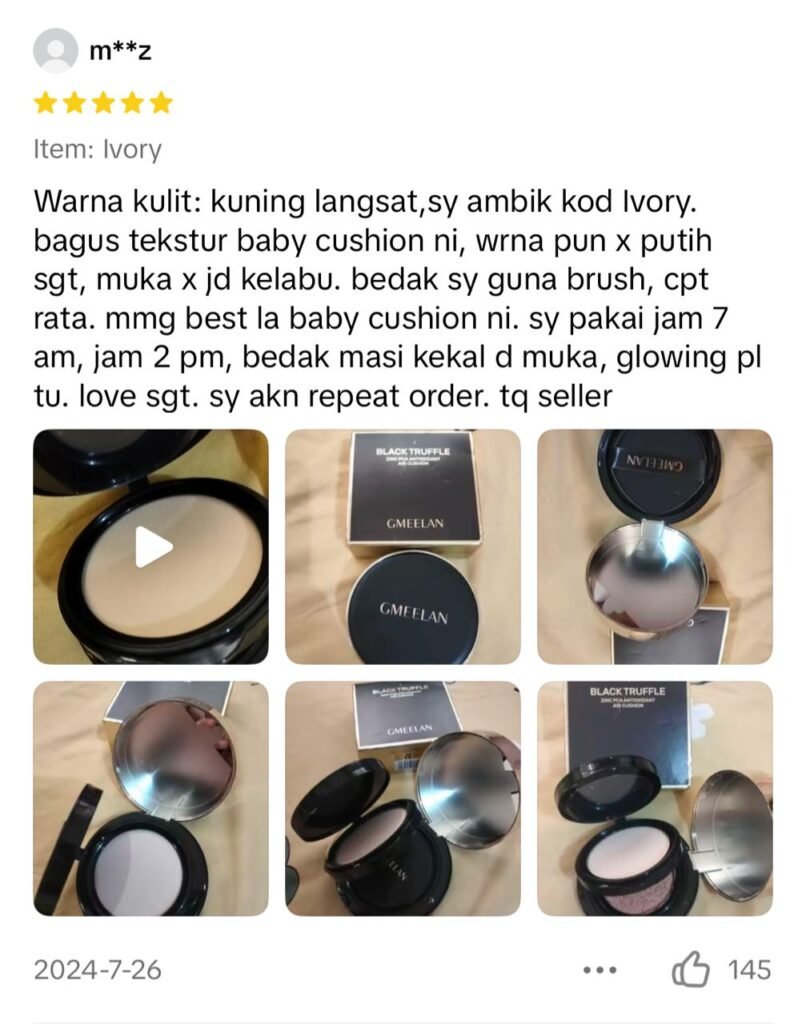Image resolution: width=806 pixels, height=1024 pixels.
Task: Open photo showing pink cushion sponge under Black Truffle box
Action: click(x=654, y=798)
